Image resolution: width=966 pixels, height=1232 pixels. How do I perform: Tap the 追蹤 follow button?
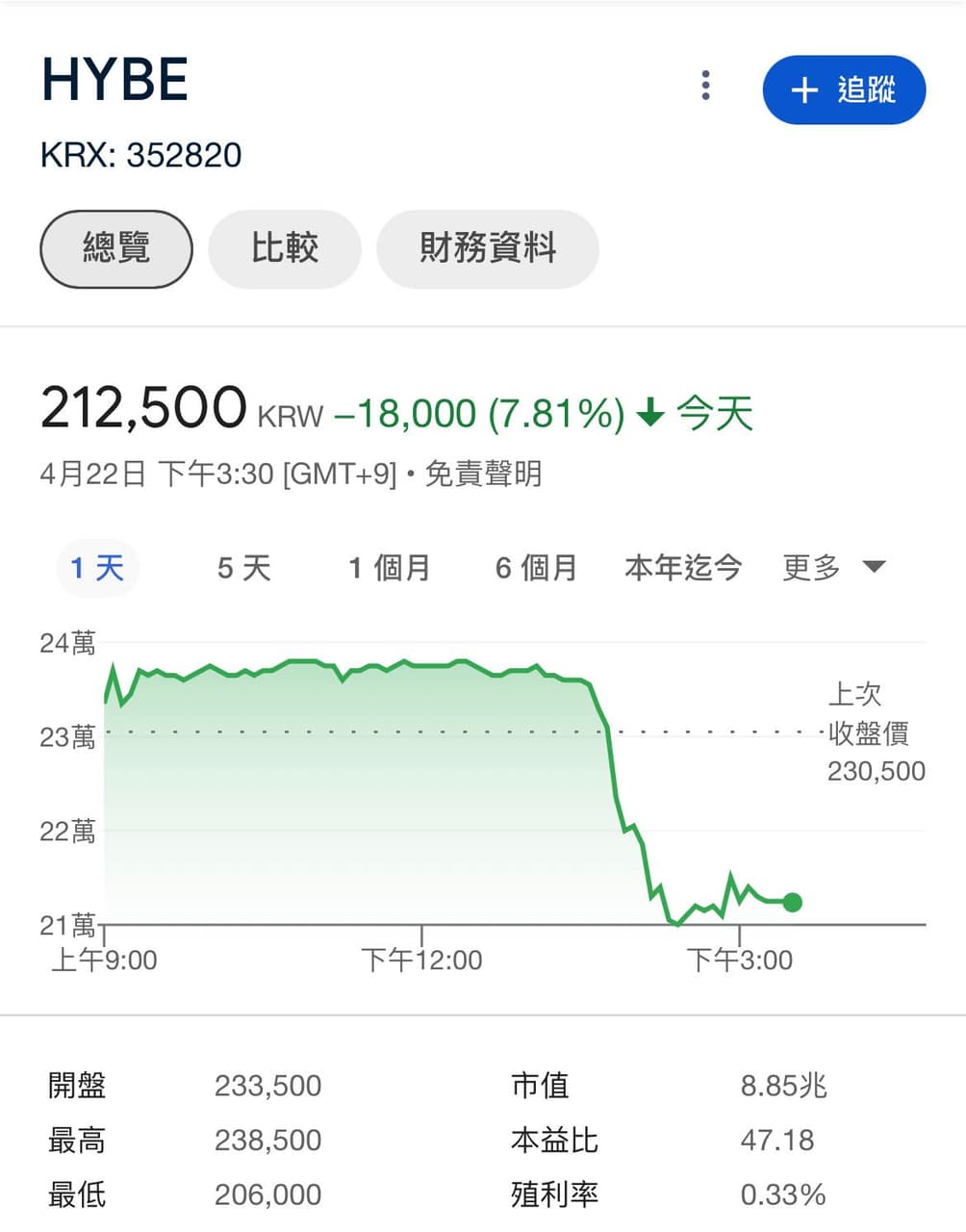(844, 90)
